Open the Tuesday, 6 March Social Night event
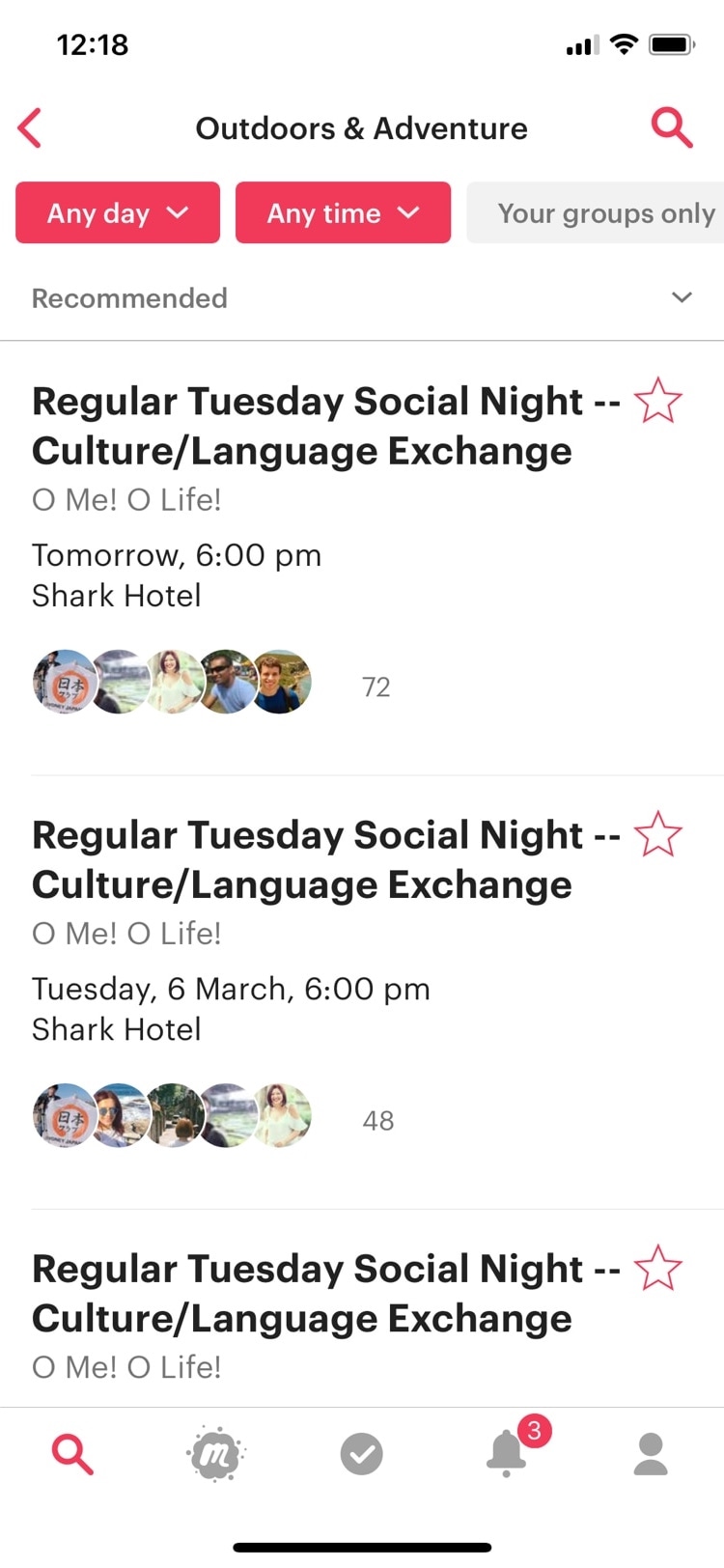724x1568 pixels. 326,859
